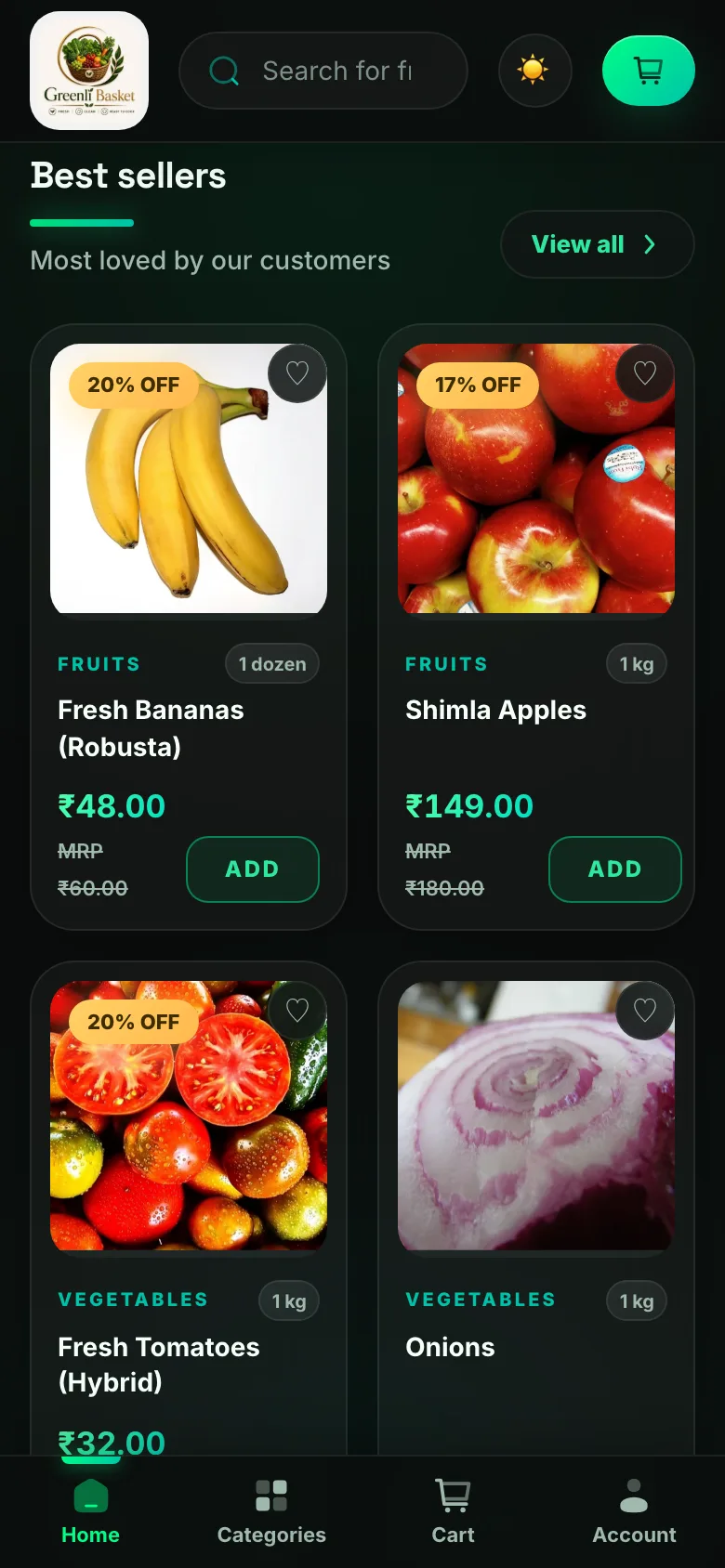Tap the search field in the header
The image size is (725, 1568).
323,71
